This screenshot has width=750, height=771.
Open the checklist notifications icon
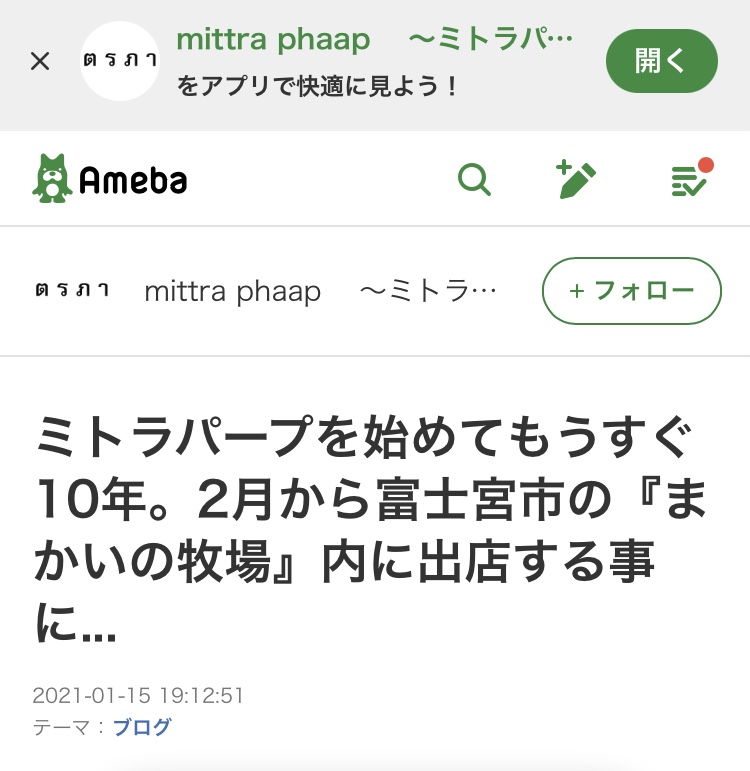(x=689, y=180)
